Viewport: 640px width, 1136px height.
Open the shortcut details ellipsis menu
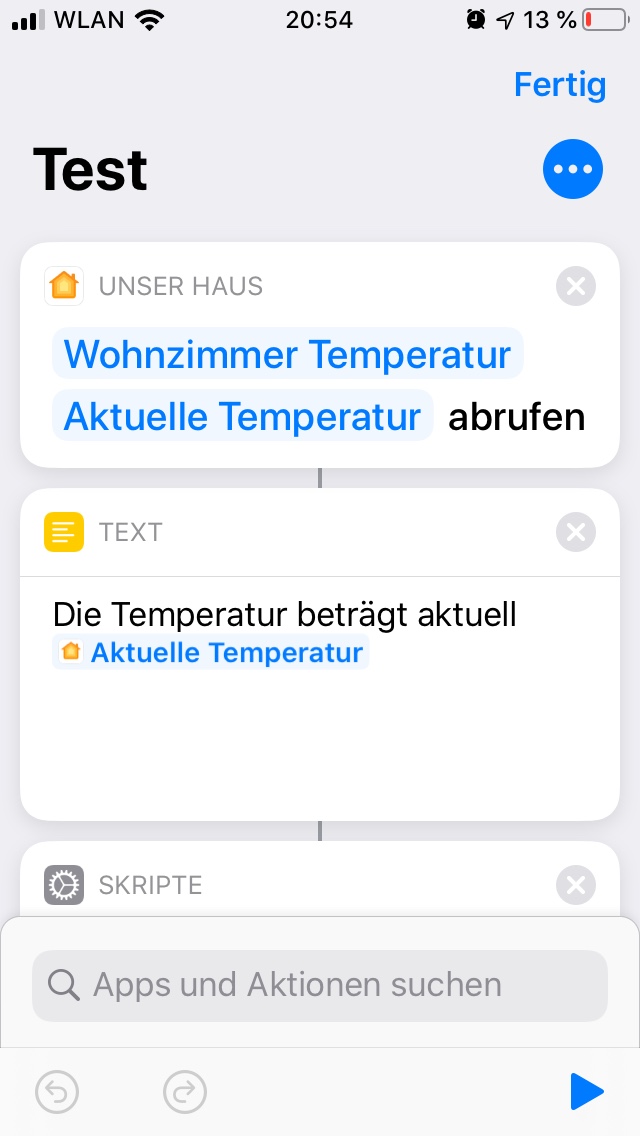[x=573, y=169]
